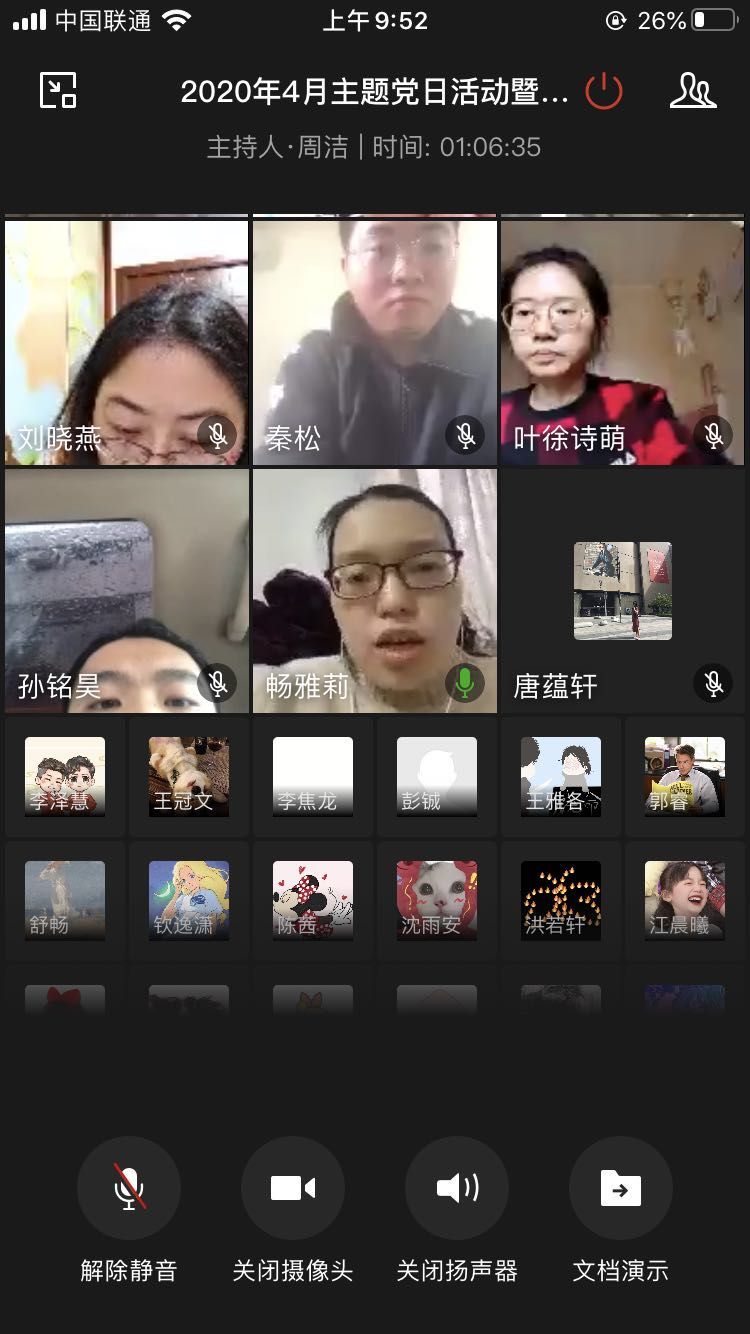
Task: Open 叶徐诗萌's video tile
Action: [x=622, y=342]
